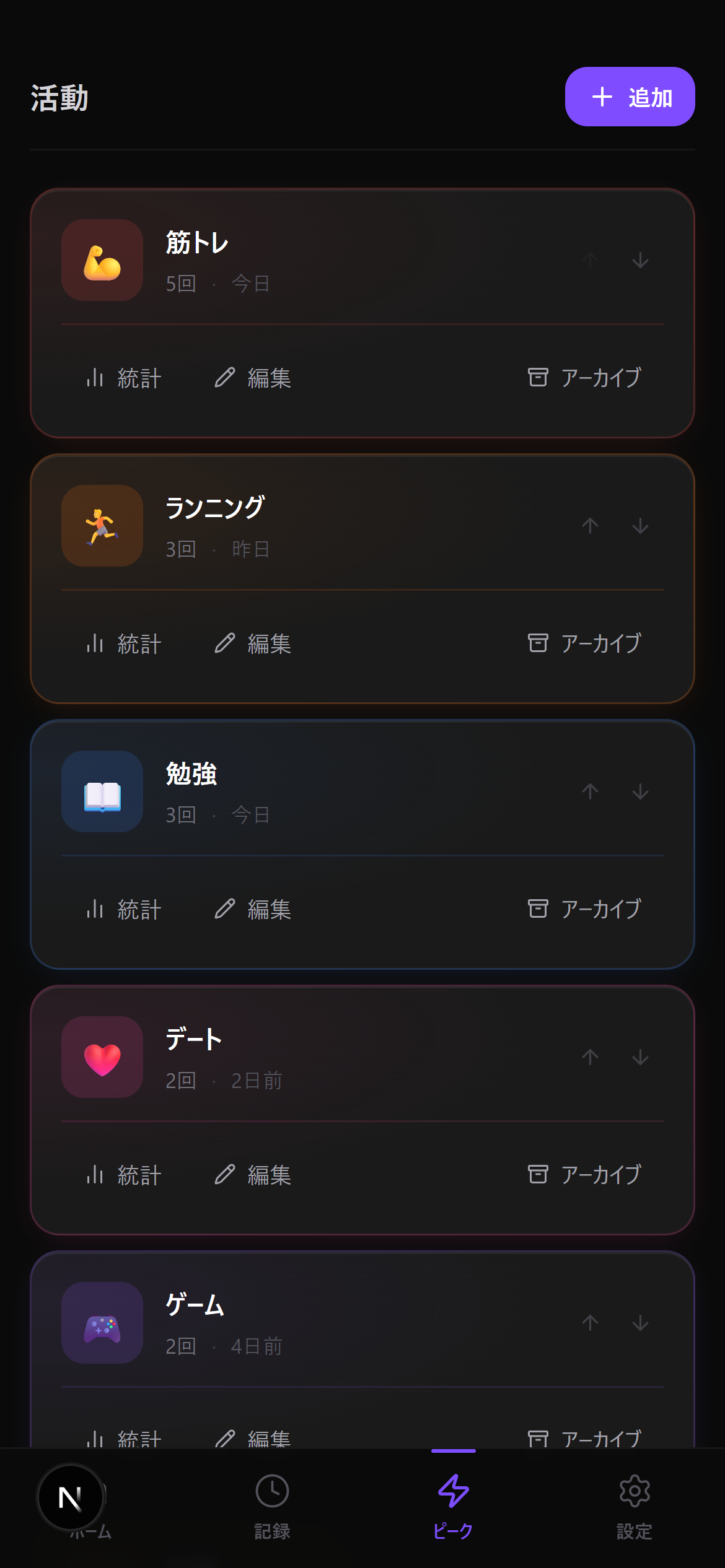The width and height of the screenshot is (725, 1568).
Task: Move デート up in the list
Action: tap(589, 1058)
